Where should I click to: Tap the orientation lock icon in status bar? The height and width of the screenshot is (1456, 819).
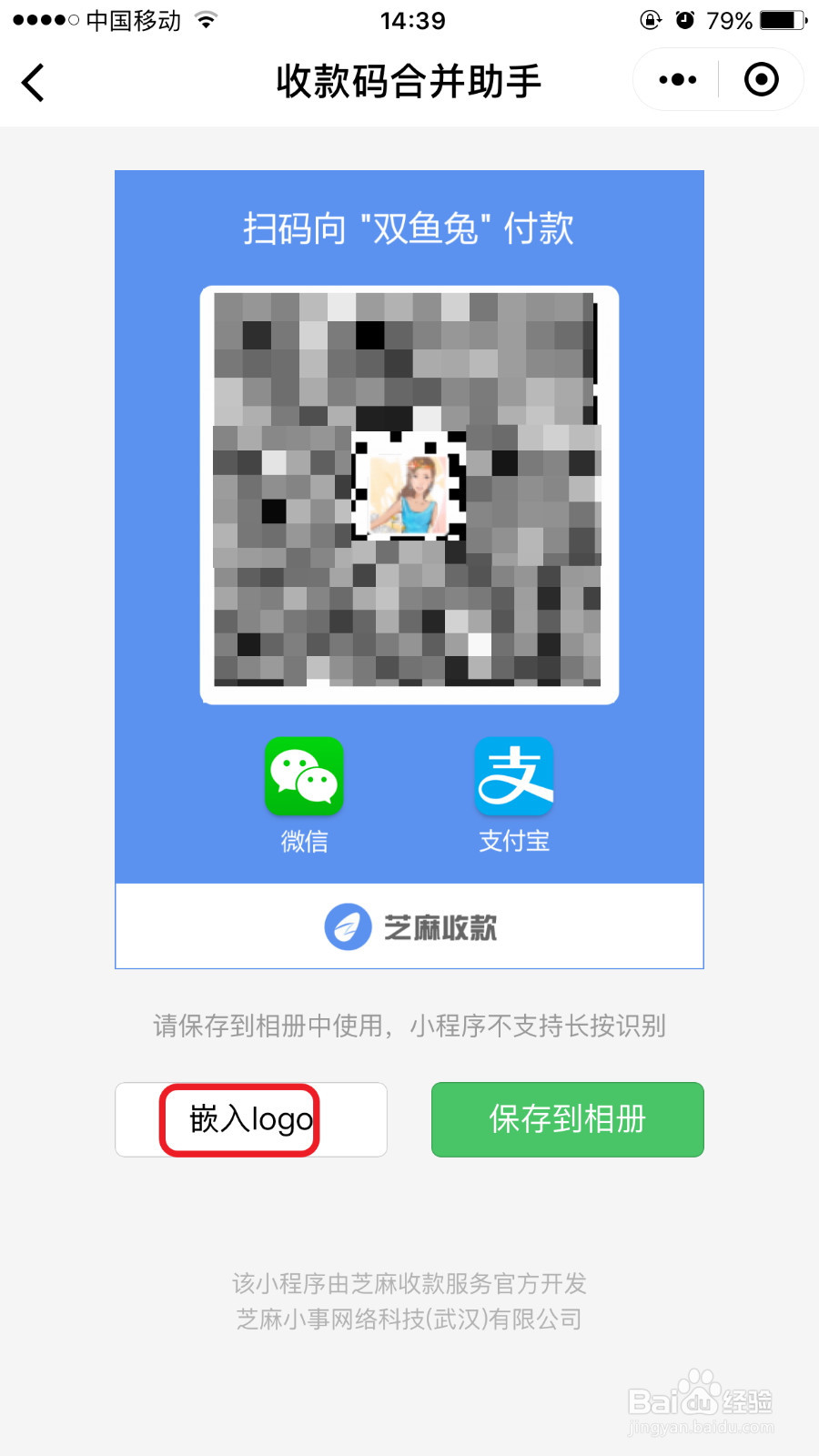tap(651, 18)
